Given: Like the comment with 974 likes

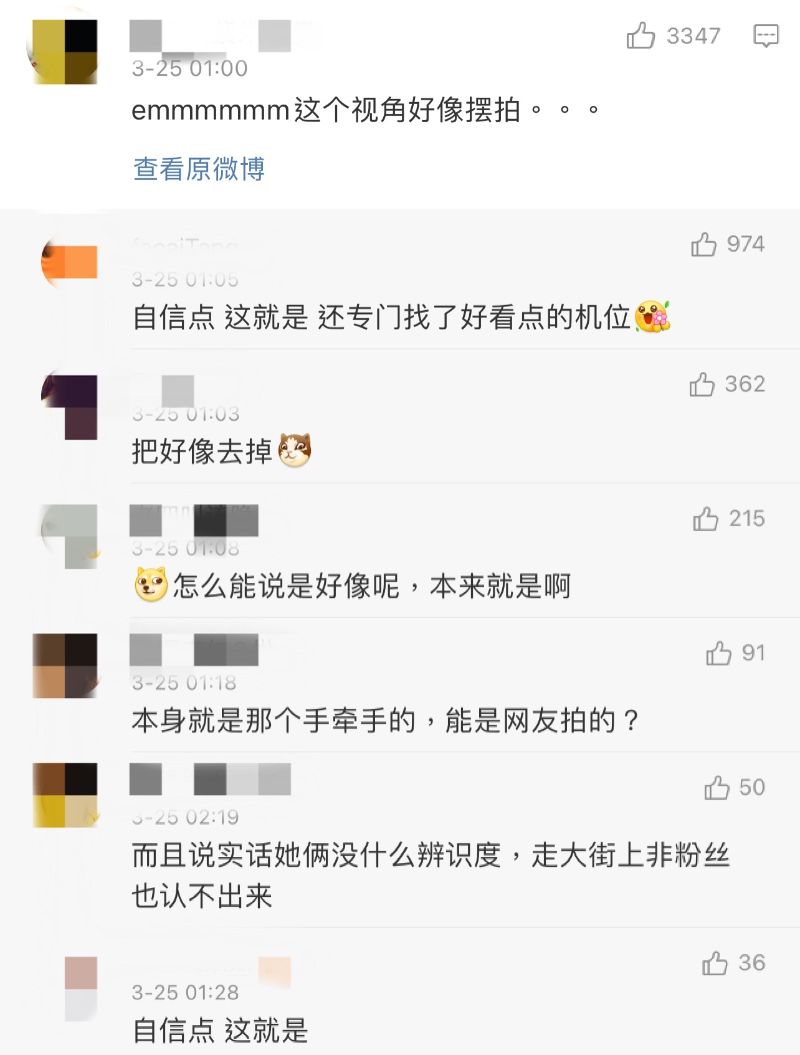Looking at the screenshot, I should coord(704,245).
